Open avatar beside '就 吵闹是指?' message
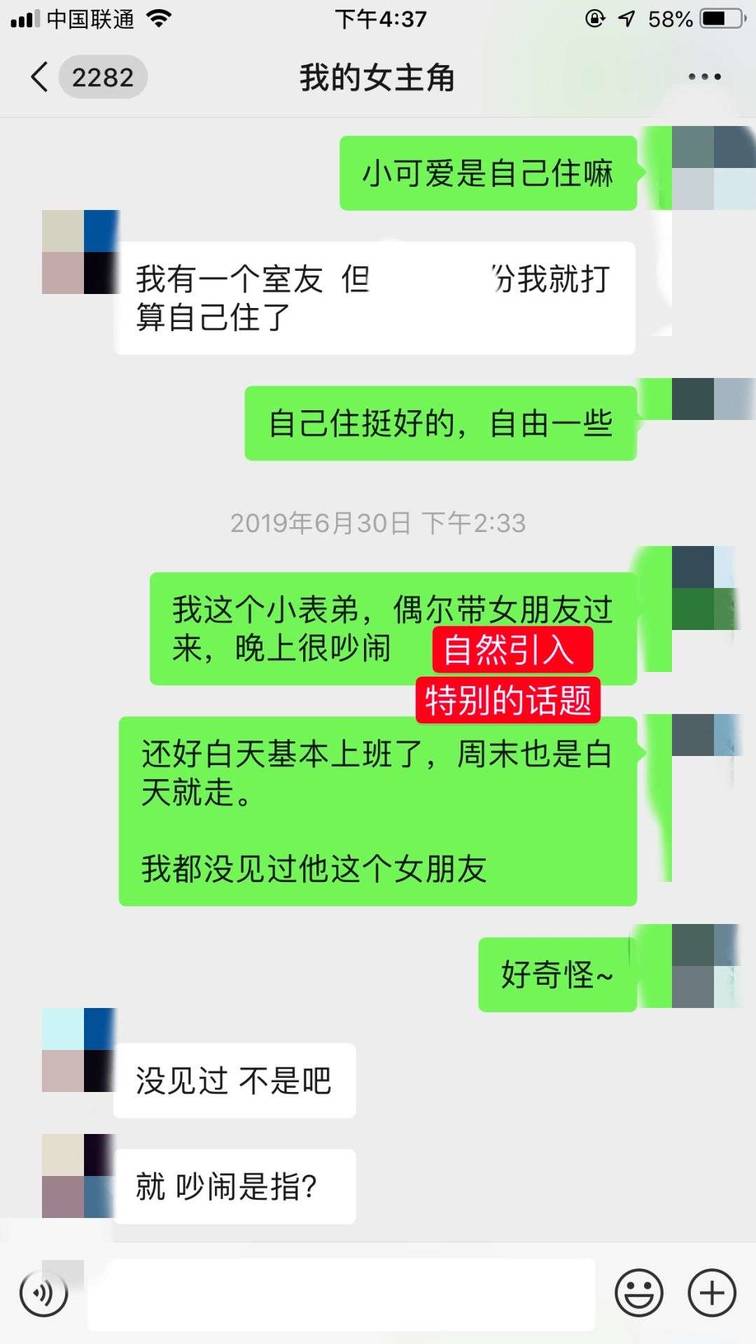 point(79,1175)
